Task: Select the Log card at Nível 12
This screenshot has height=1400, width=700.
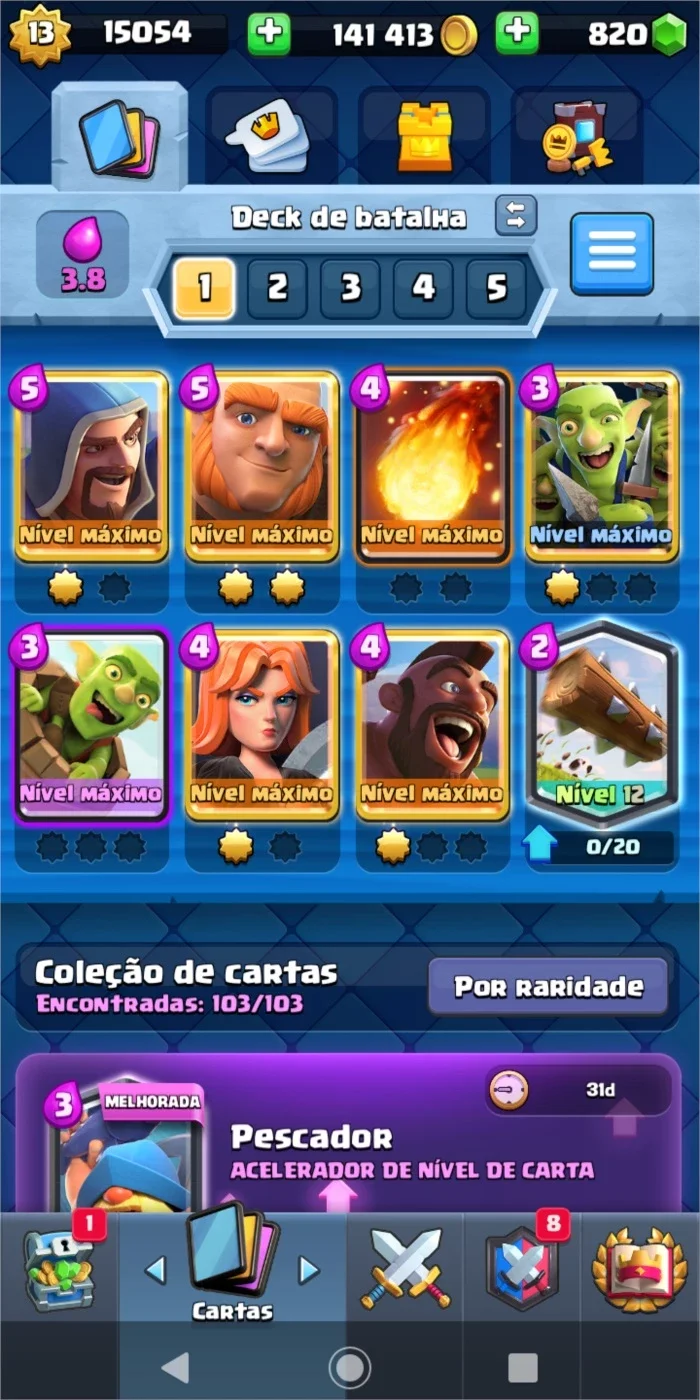Action: (603, 724)
